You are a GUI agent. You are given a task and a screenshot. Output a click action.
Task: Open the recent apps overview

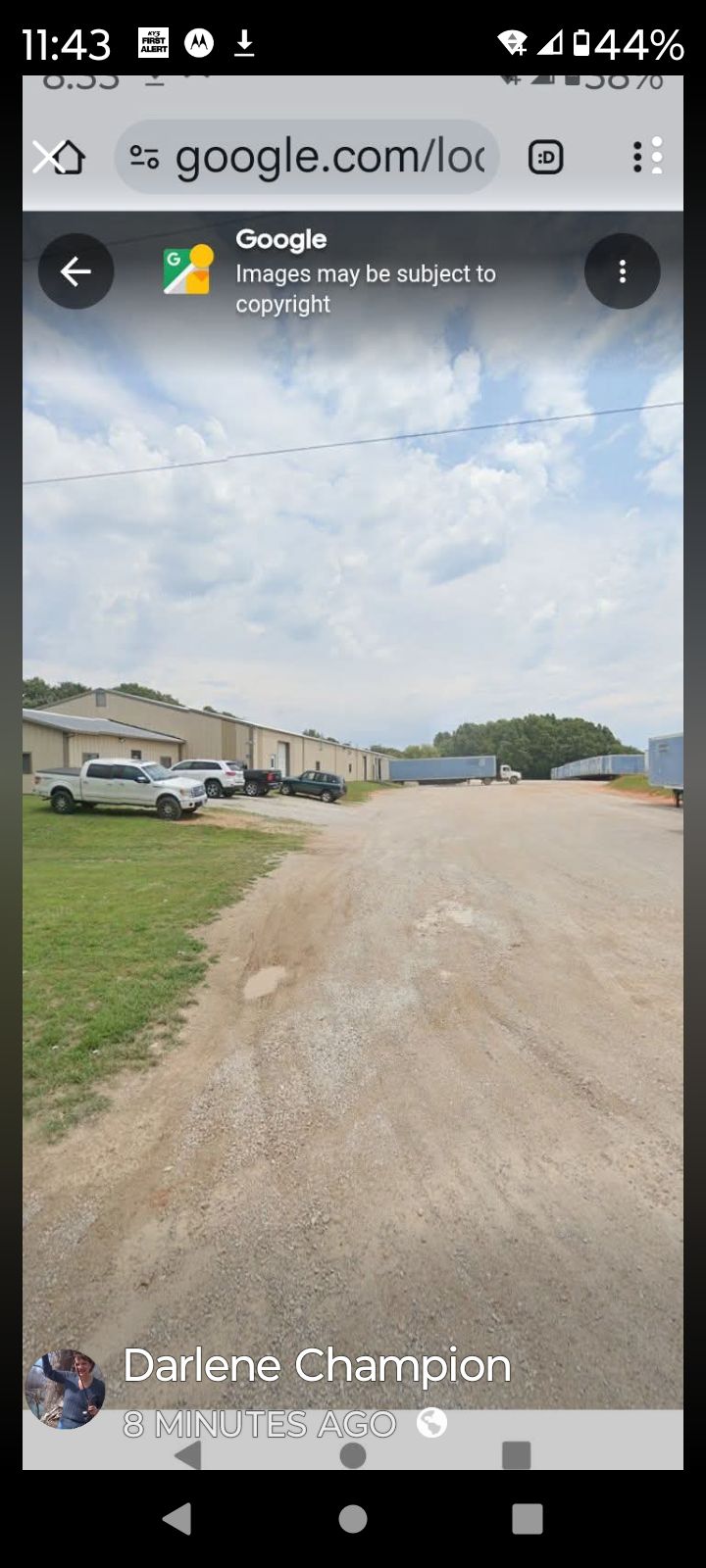(528, 1518)
